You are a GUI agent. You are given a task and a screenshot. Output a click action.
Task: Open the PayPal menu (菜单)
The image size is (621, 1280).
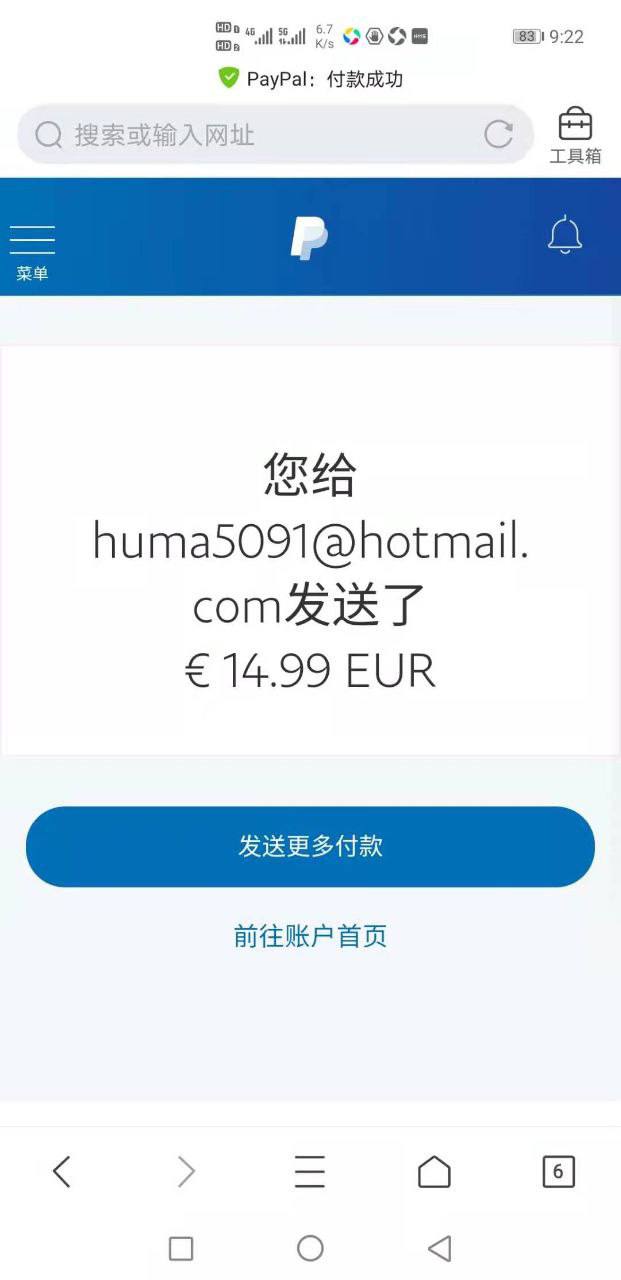[32, 250]
